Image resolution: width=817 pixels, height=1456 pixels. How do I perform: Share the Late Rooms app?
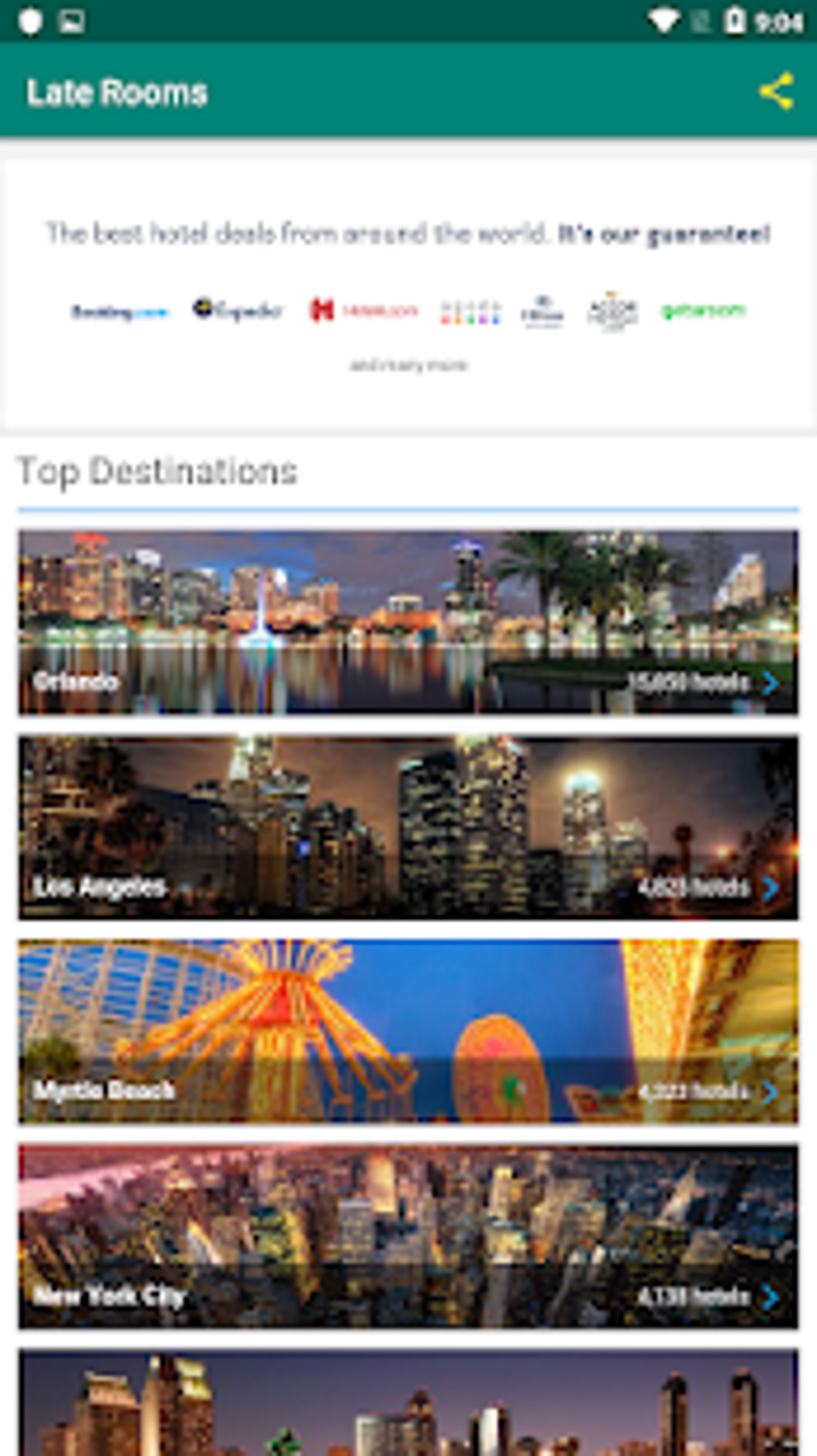click(x=775, y=92)
